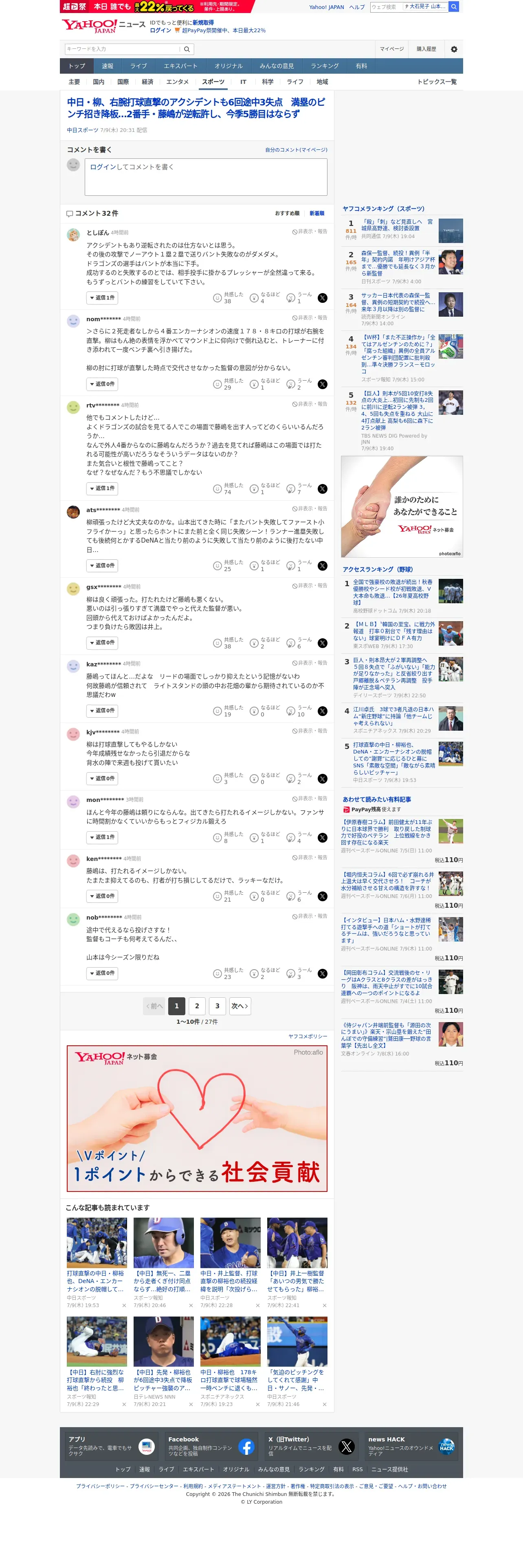Open top-ranked article about 宮城県高野連
The height and width of the screenshot is (1568, 523).
[x=397, y=225]
